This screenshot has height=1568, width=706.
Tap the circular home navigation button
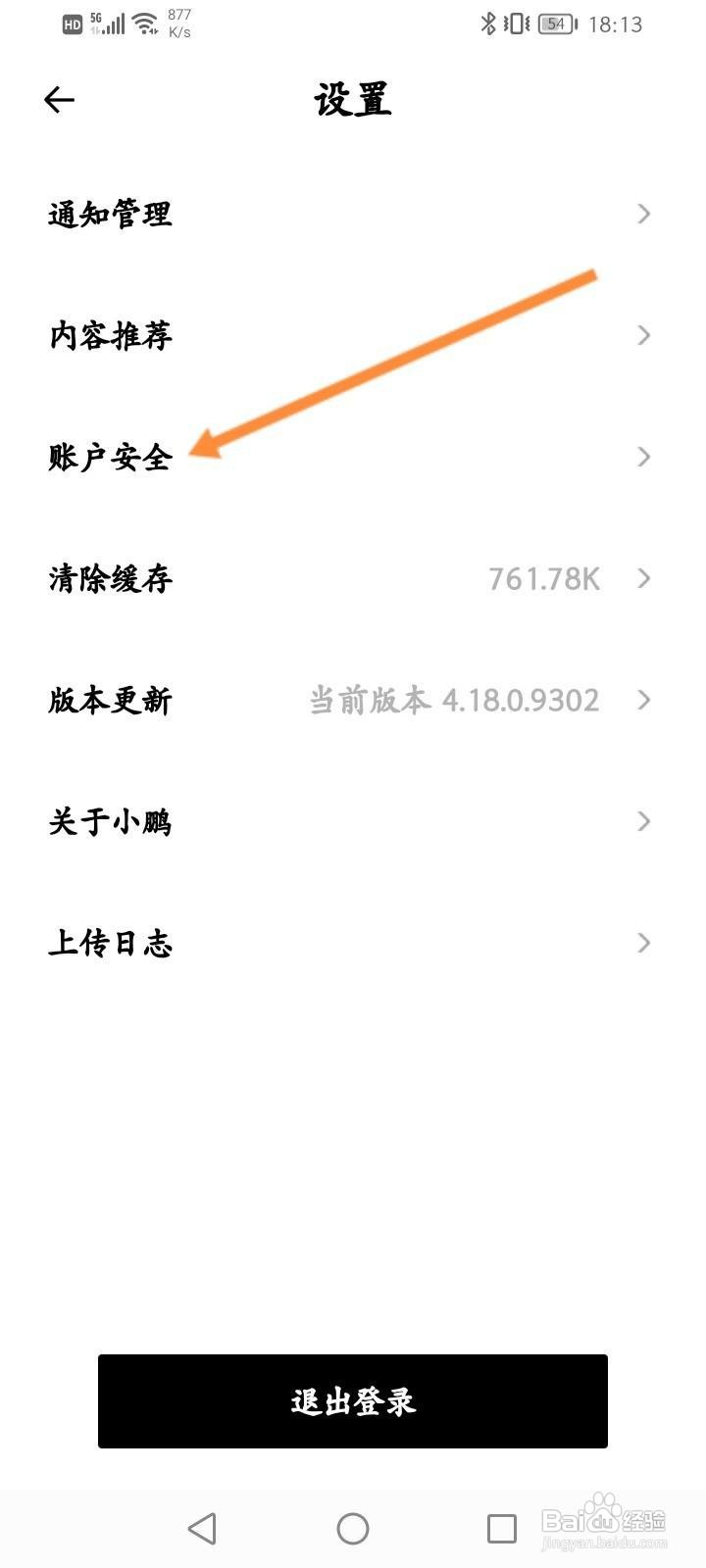pyautogui.click(x=353, y=1528)
